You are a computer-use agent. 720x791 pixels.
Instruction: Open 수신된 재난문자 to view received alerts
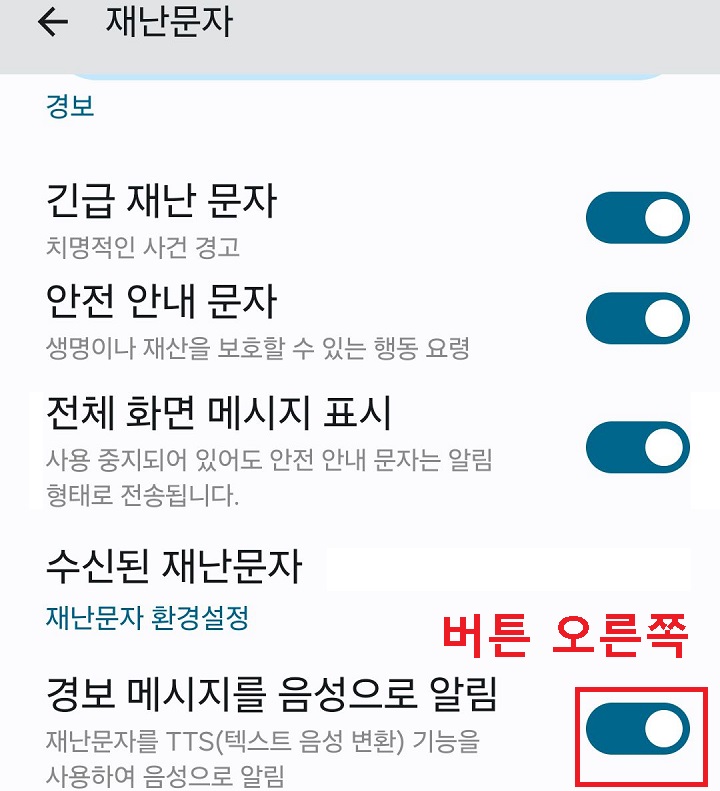175,566
